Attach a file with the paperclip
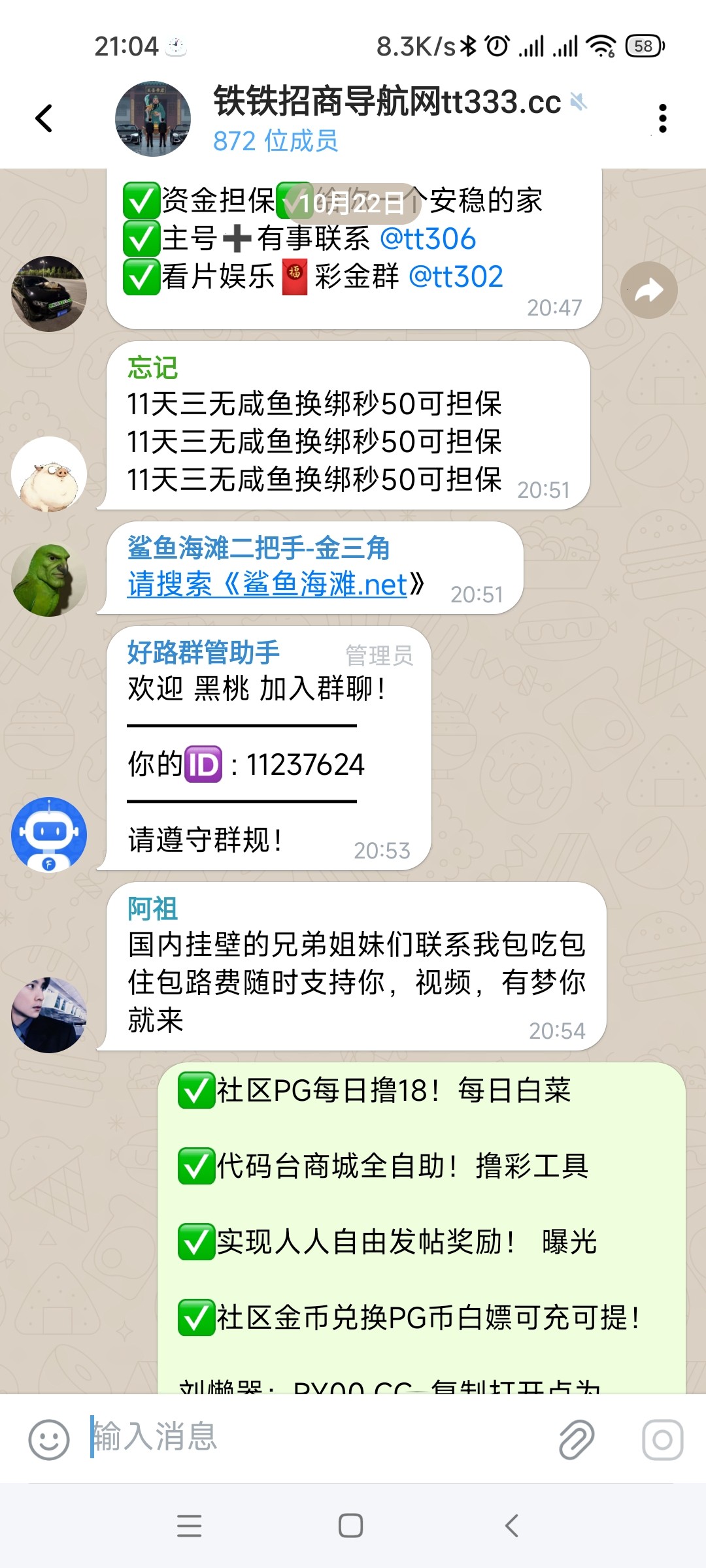706x1568 pixels. (x=577, y=1439)
